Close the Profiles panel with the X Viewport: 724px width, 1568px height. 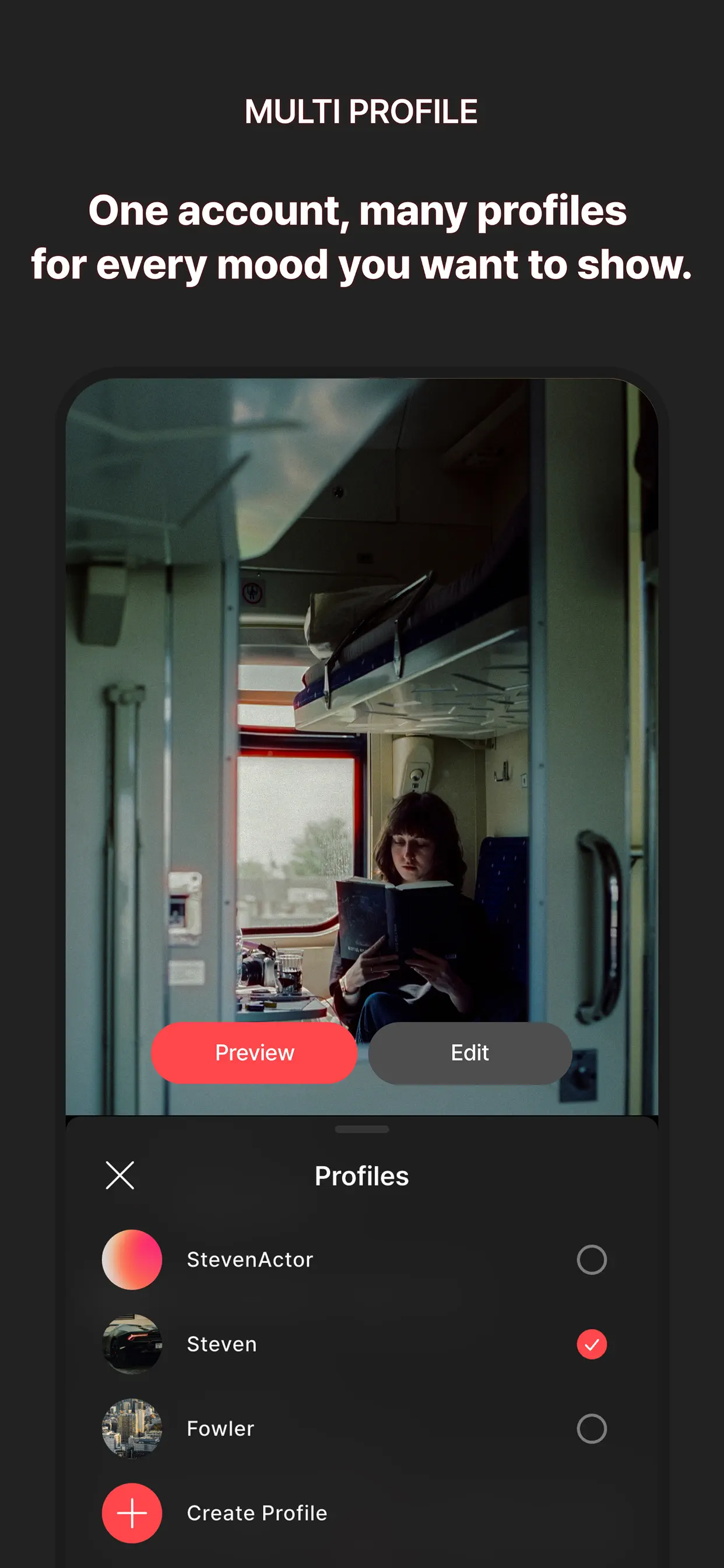(x=120, y=1175)
